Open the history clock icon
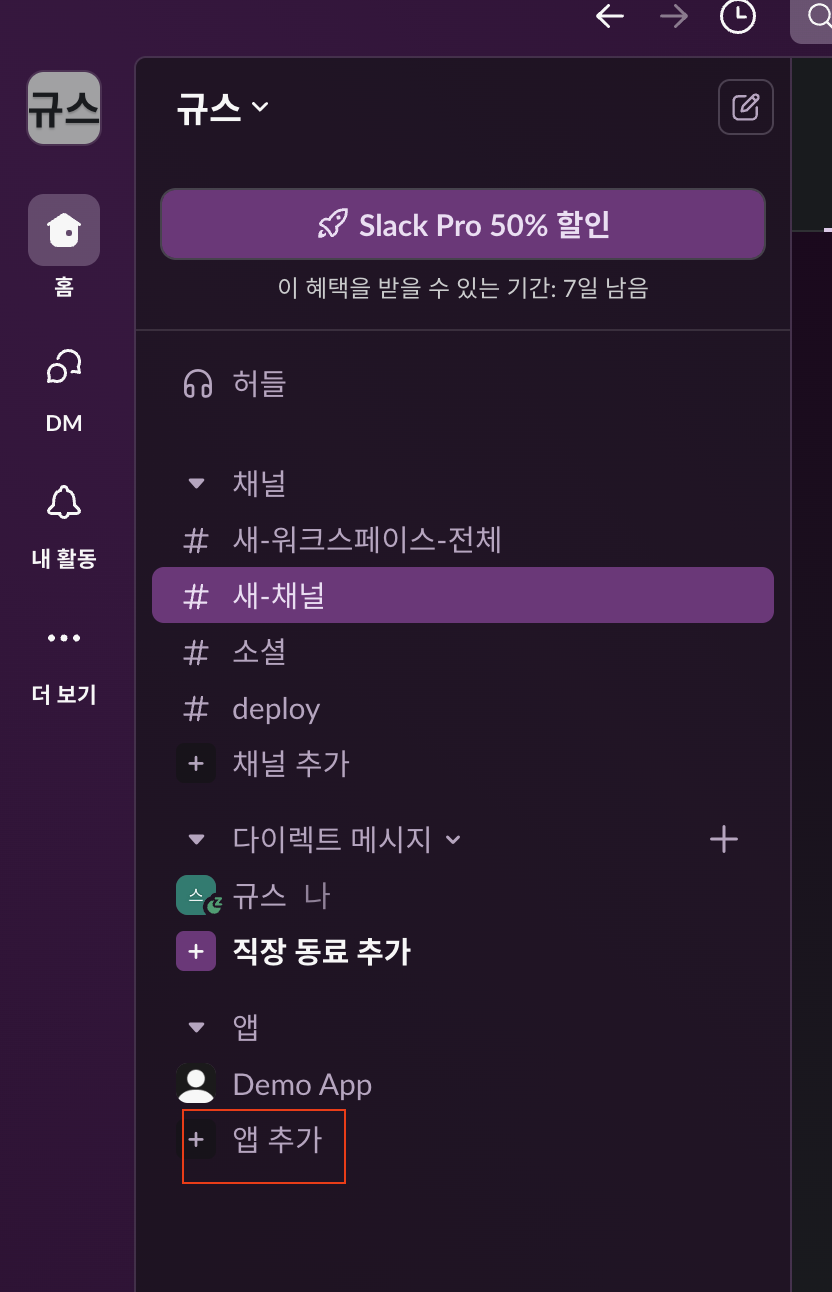 tap(738, 16)
